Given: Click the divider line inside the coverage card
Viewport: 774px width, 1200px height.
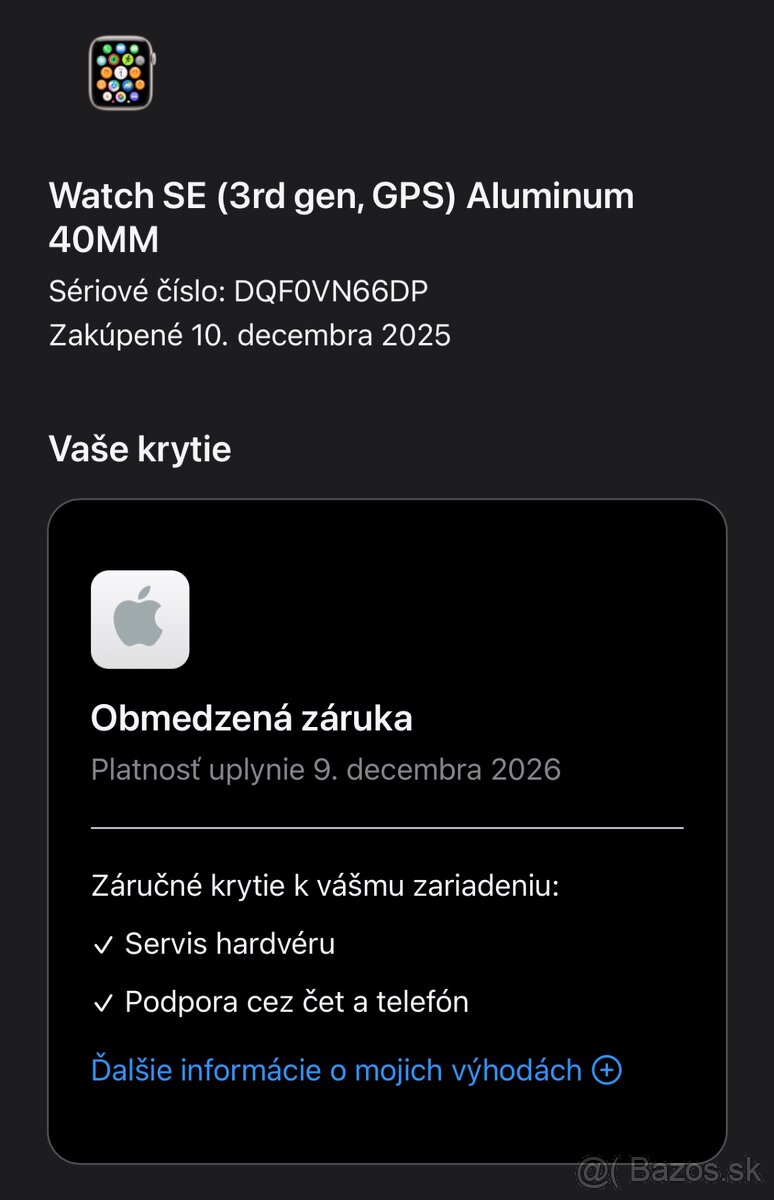Looking at the screenshot, I should coord(387,829).
